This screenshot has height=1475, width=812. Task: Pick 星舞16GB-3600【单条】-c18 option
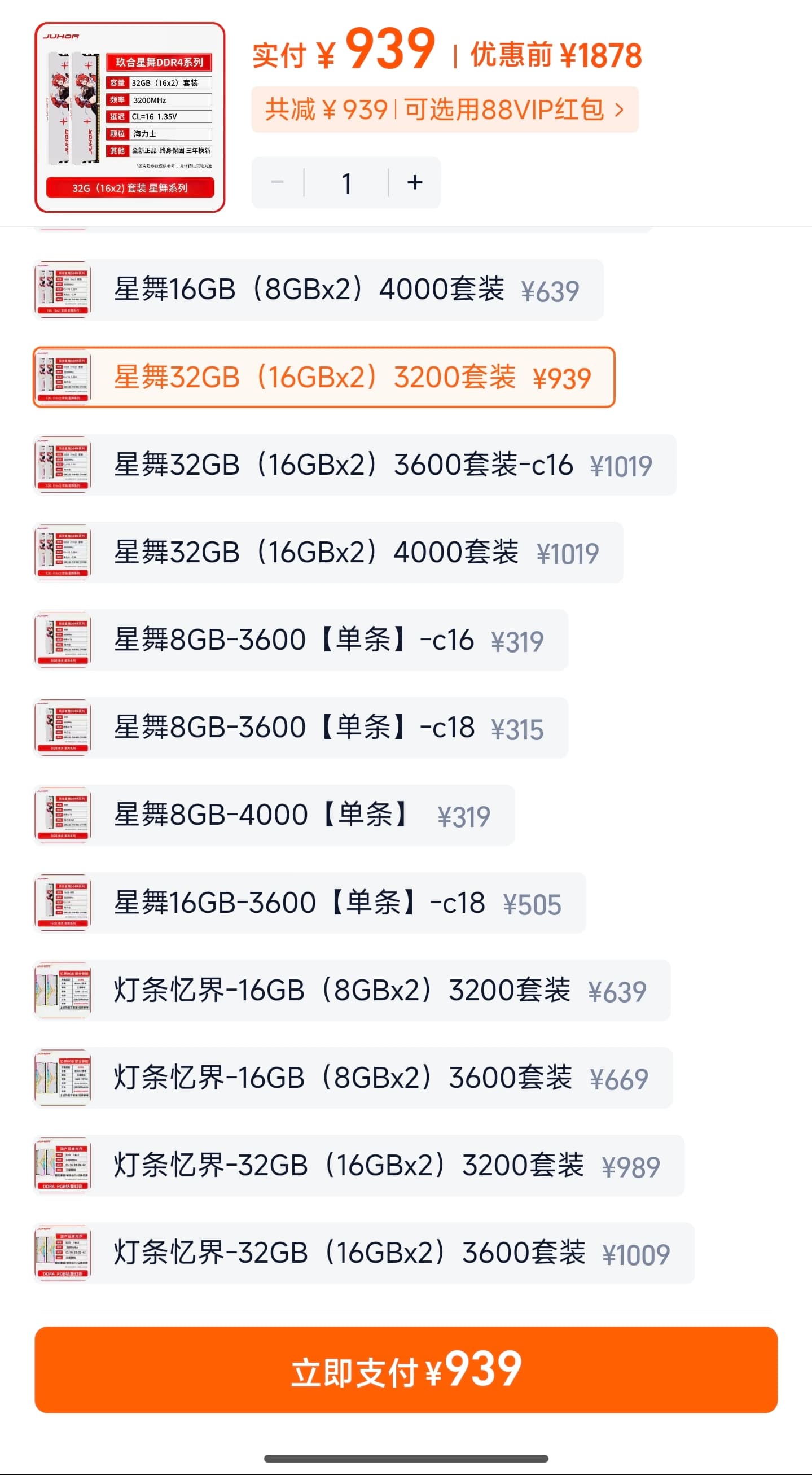coord(310,903)
